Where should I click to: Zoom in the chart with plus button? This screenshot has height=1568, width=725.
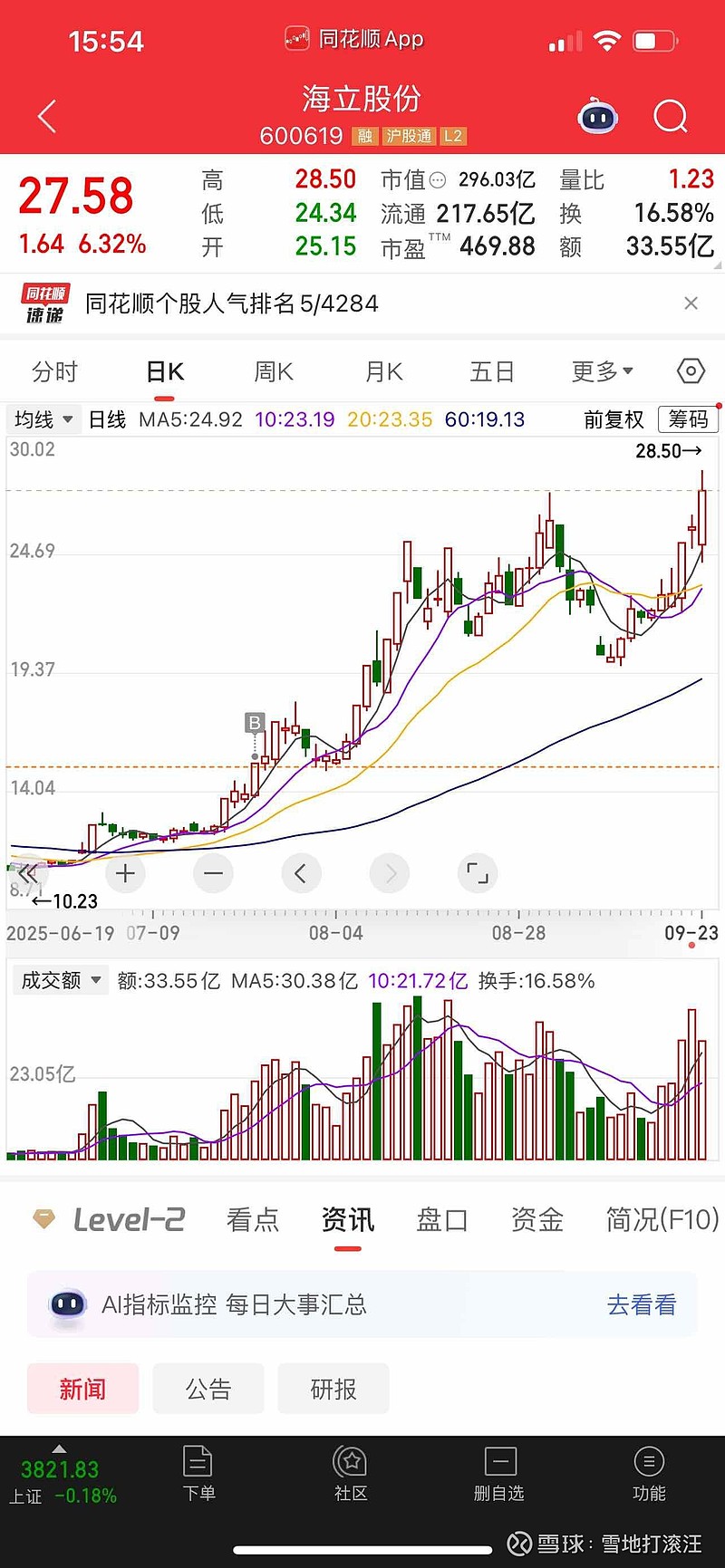coord(126,873)
